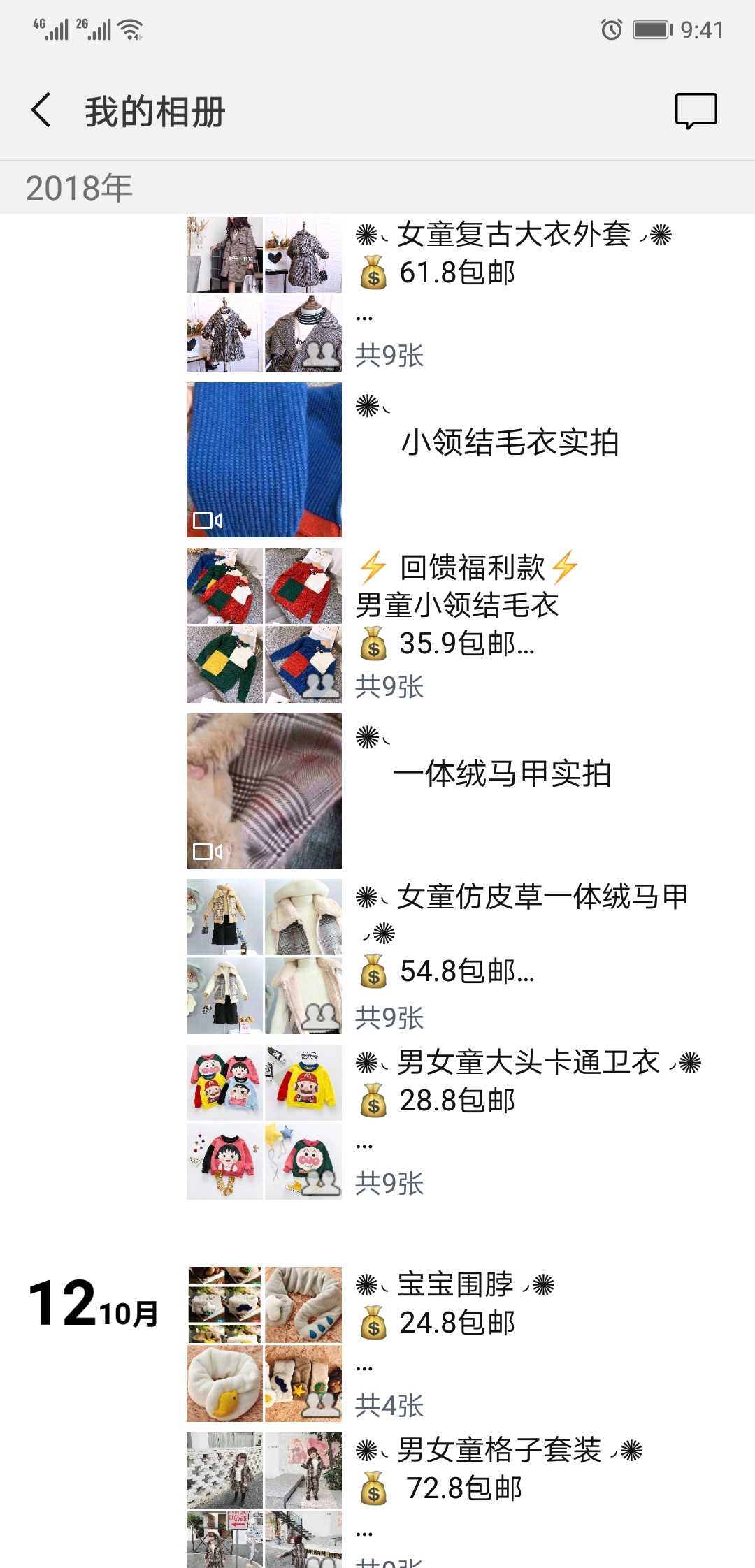Play the 一体绒马甲实拍 video post

447,791
